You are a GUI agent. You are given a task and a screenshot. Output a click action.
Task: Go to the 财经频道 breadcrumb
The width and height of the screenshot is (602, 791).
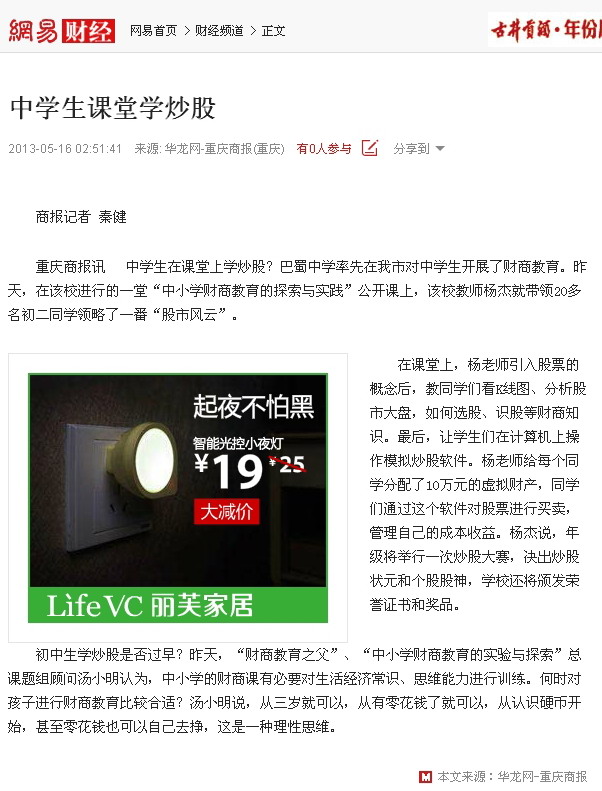click(x=219, y=31)
